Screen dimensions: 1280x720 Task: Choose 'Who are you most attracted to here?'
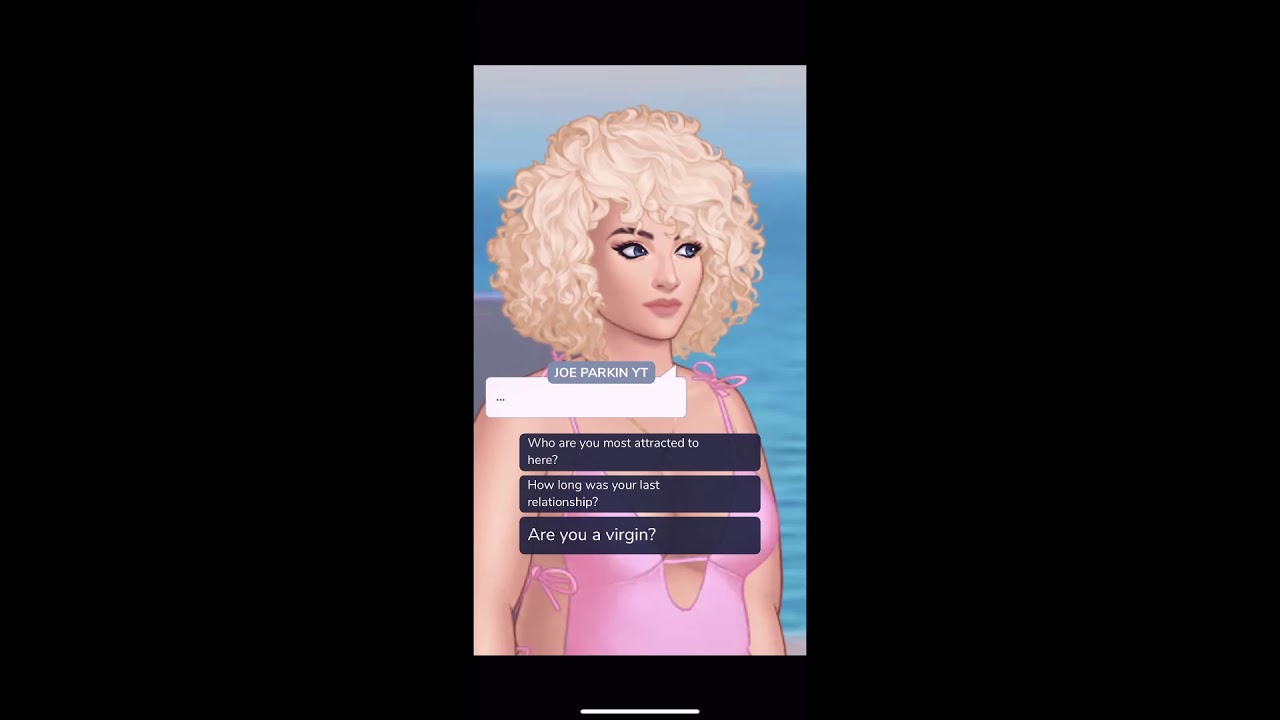[x=639, y=452]
